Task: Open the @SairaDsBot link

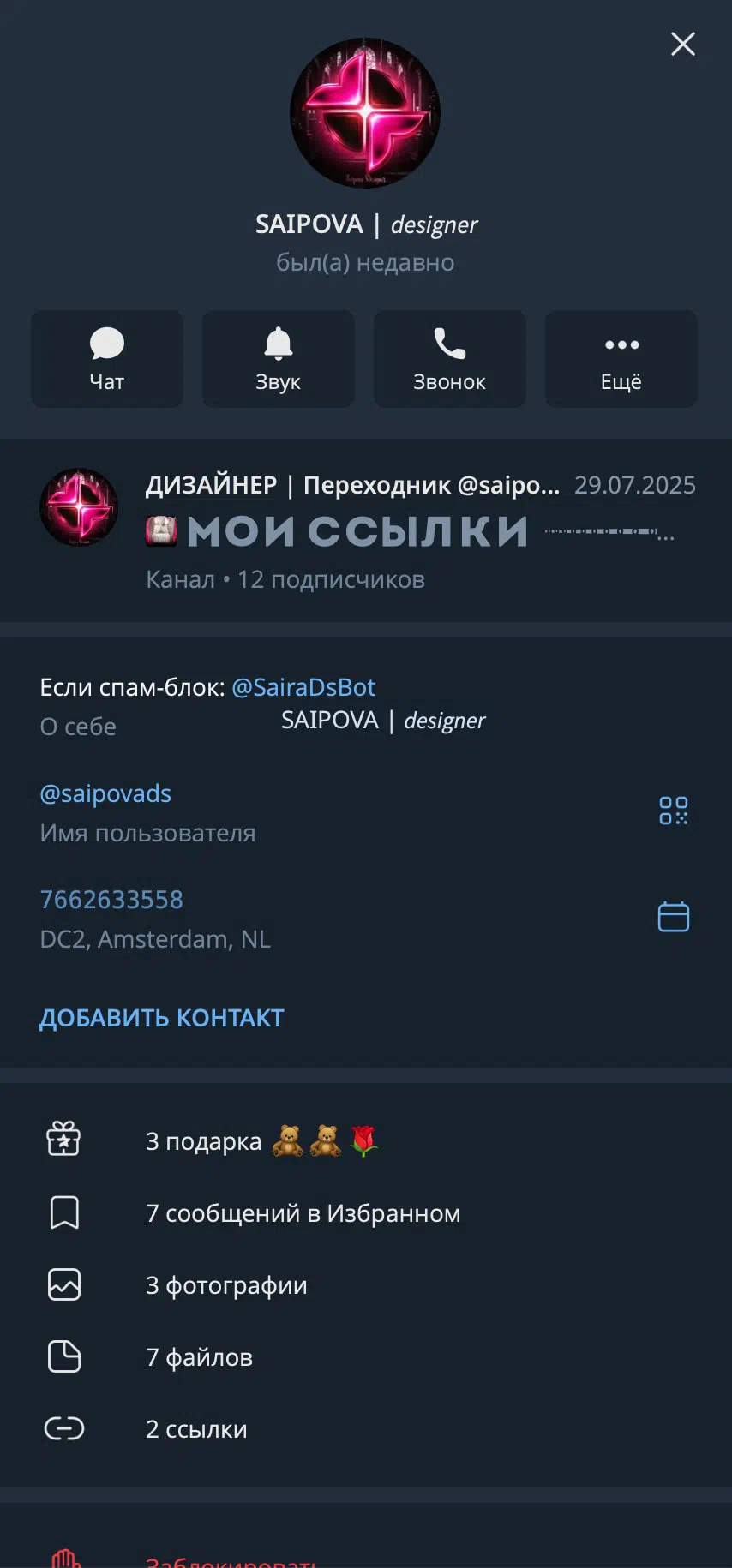Action: tap(303, 687)
